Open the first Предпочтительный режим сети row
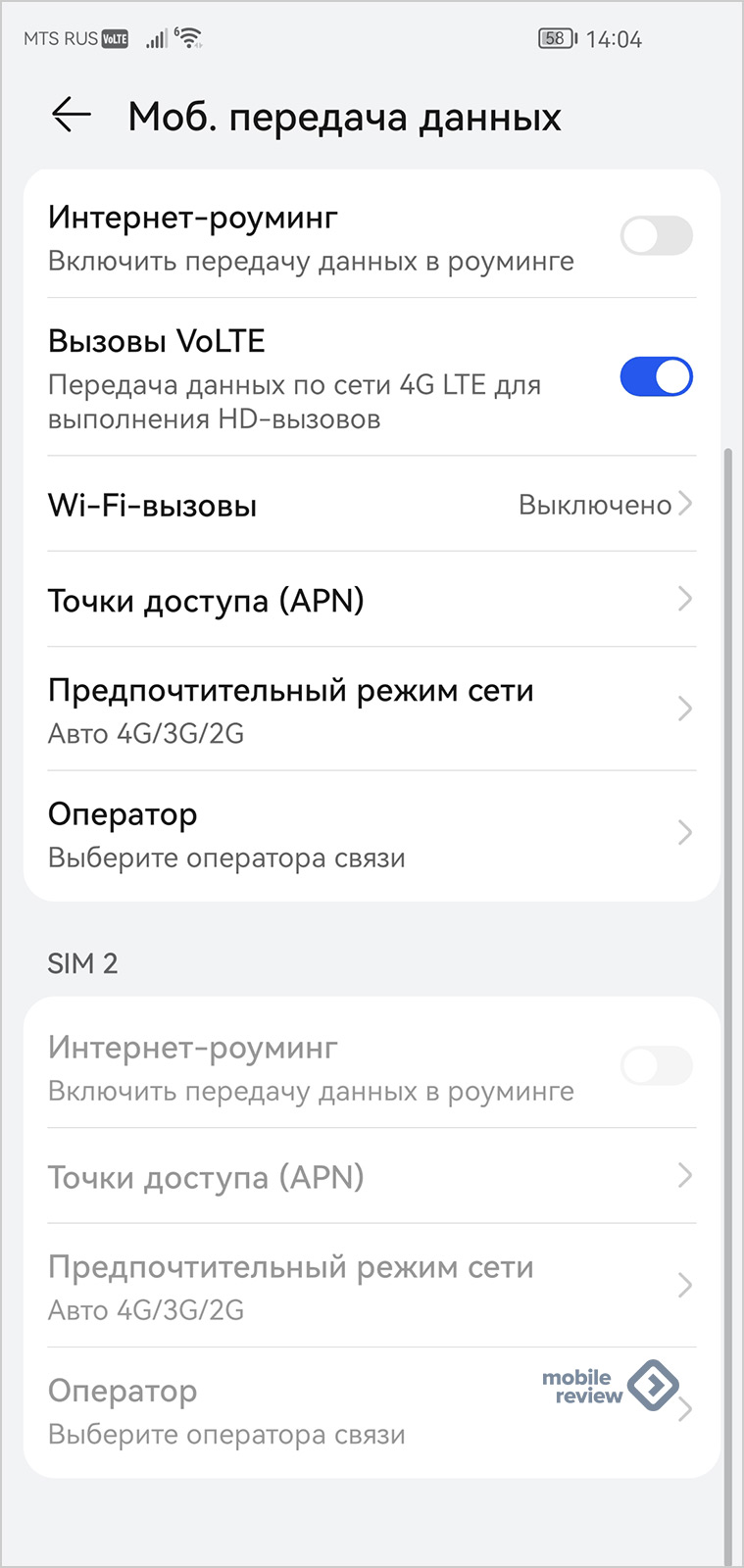This screenshot has height=1568, width=744. 372,710
